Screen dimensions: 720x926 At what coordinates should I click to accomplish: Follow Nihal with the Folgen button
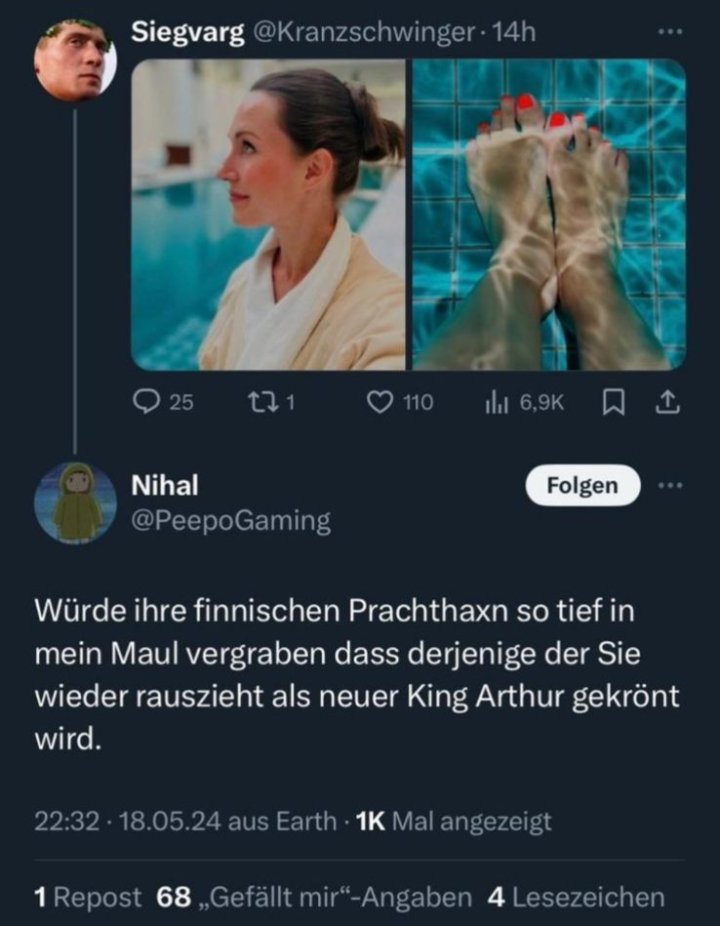[x=582, y=486]
